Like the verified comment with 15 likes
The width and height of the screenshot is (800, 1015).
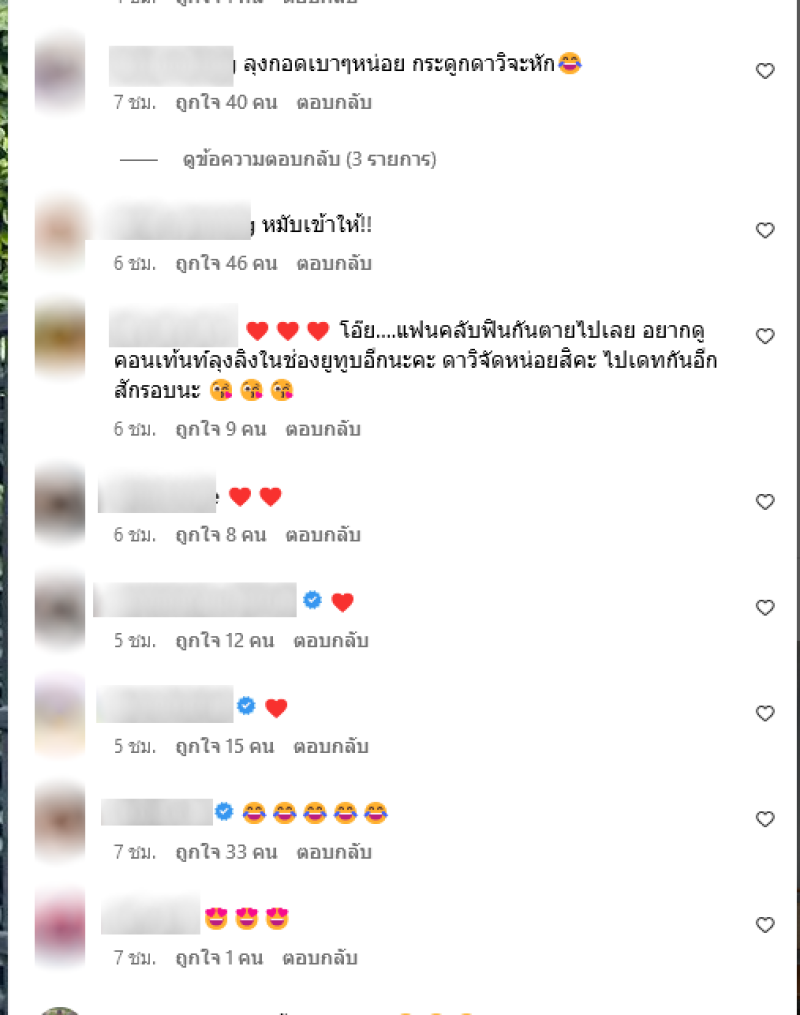pos(764,714)
